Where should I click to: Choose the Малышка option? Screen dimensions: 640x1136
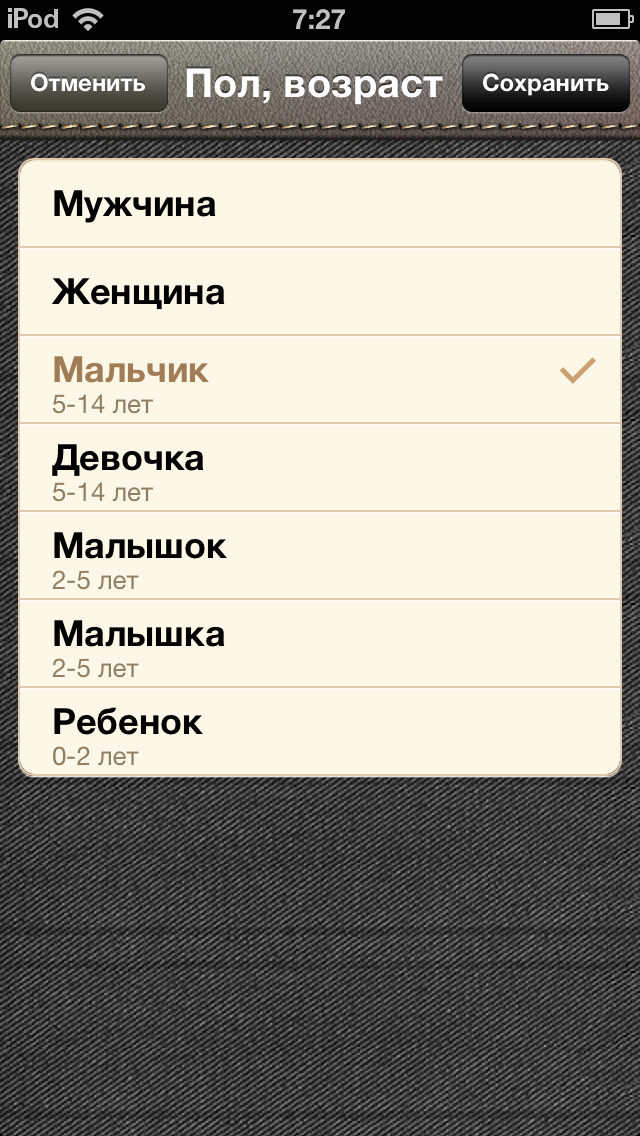point(320,643)
